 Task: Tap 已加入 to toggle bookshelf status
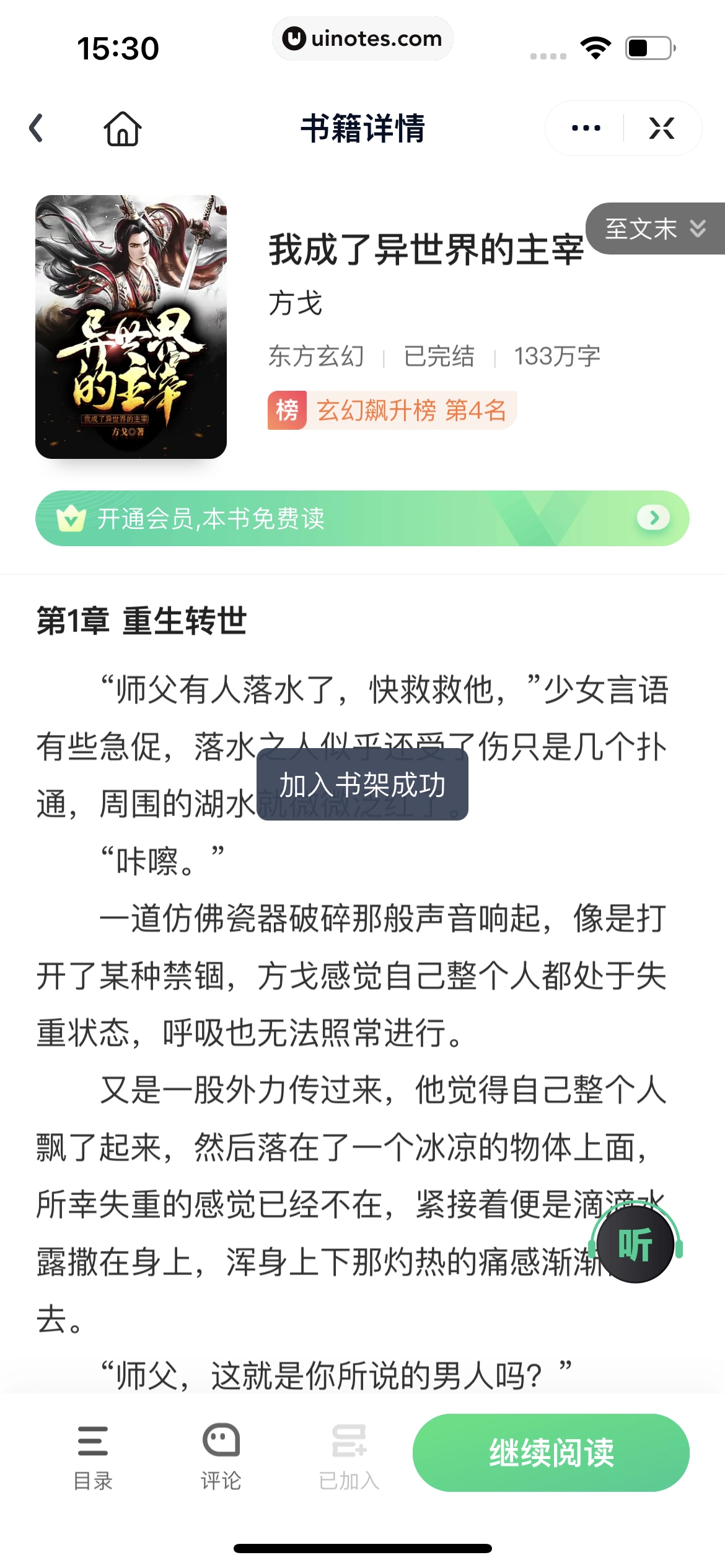pos(348,1455)
